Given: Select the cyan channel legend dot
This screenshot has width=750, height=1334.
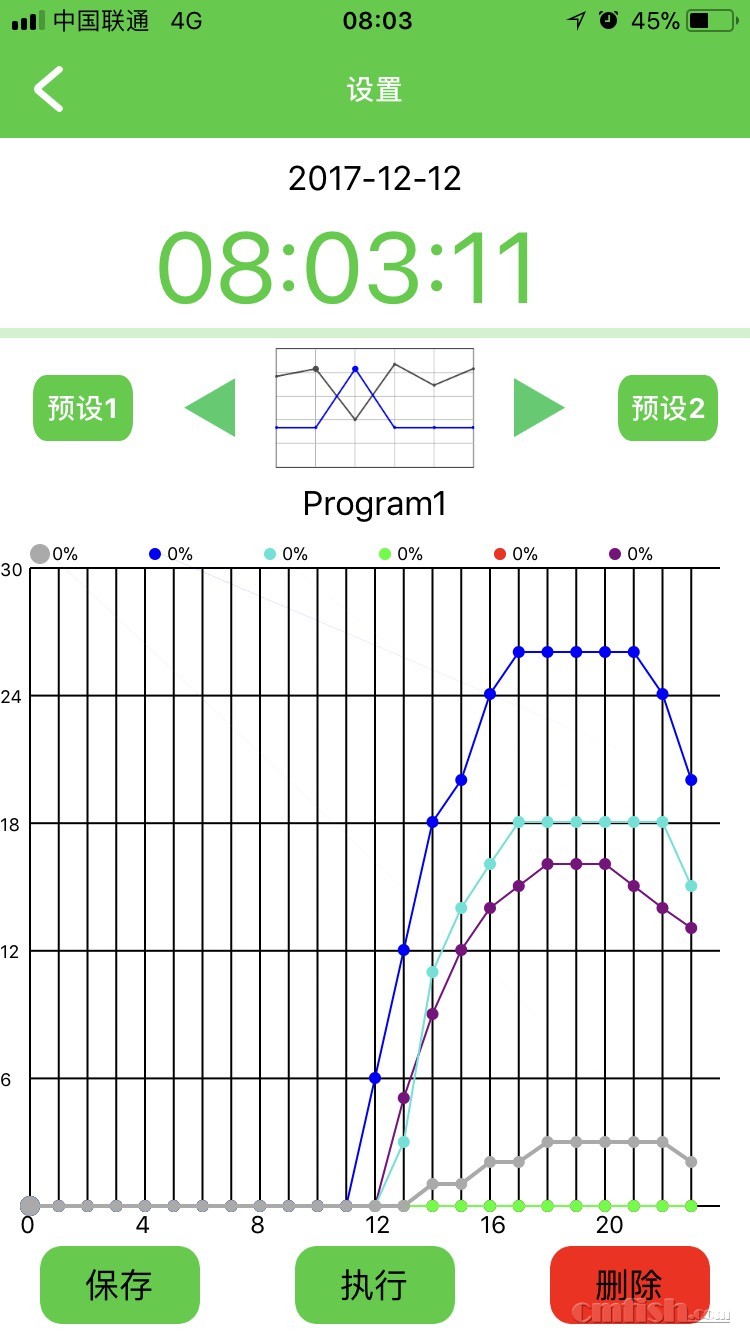Looking at the screenshot, I should pyautogui.click(x=270, y=554).
